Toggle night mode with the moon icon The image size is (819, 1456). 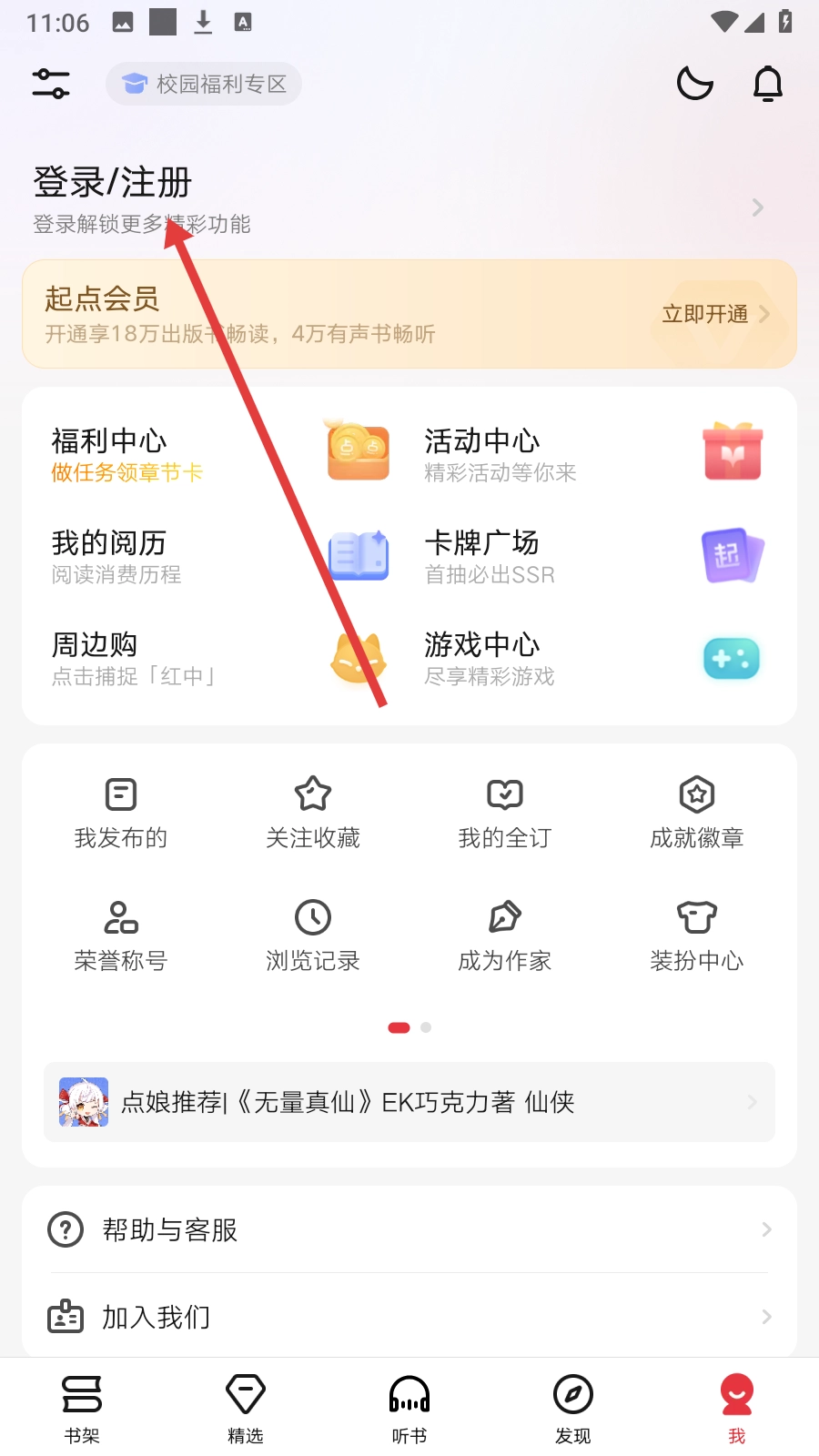(x=695, y=84)
